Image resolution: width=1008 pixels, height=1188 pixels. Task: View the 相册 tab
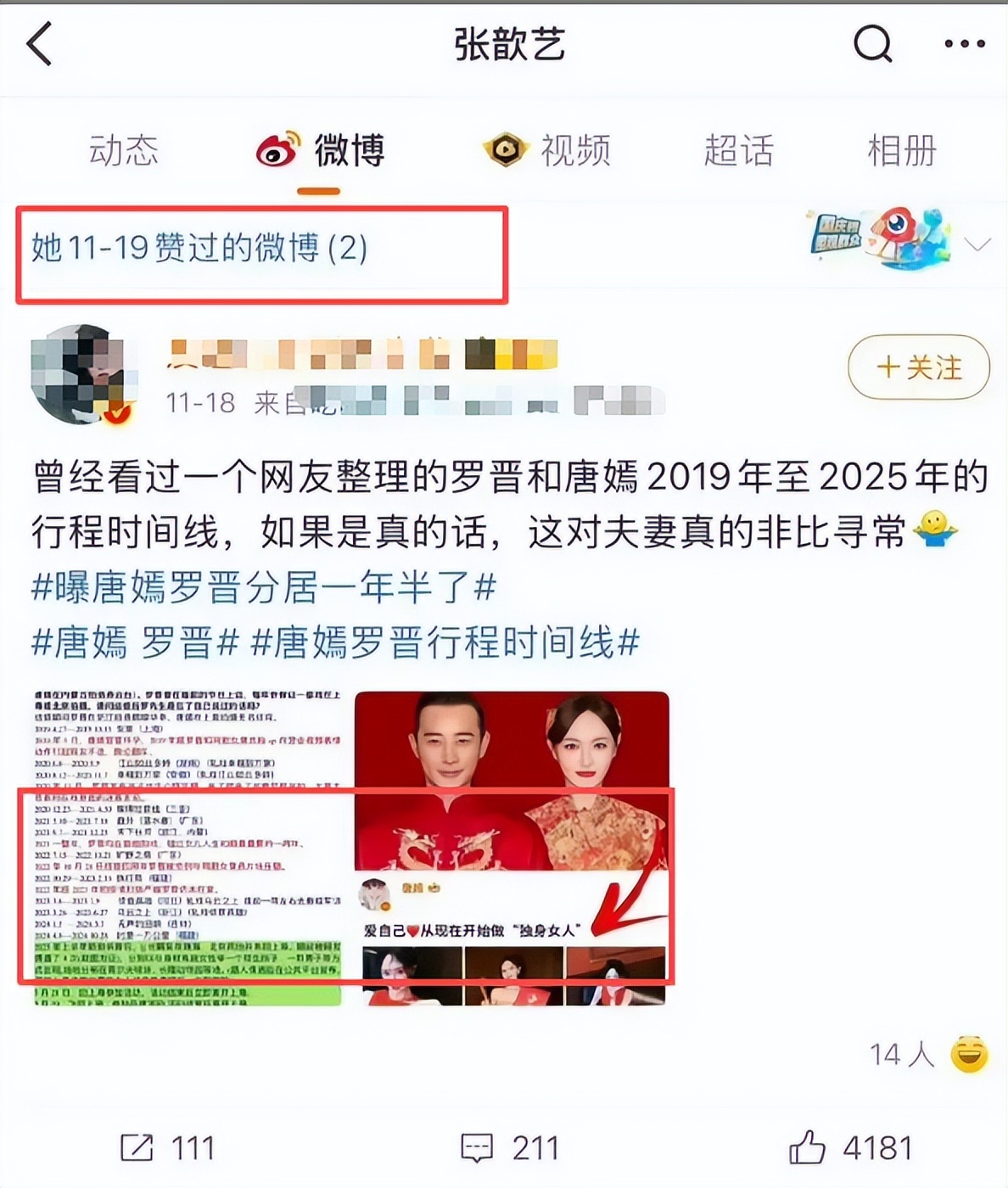[x=902, y=151]
